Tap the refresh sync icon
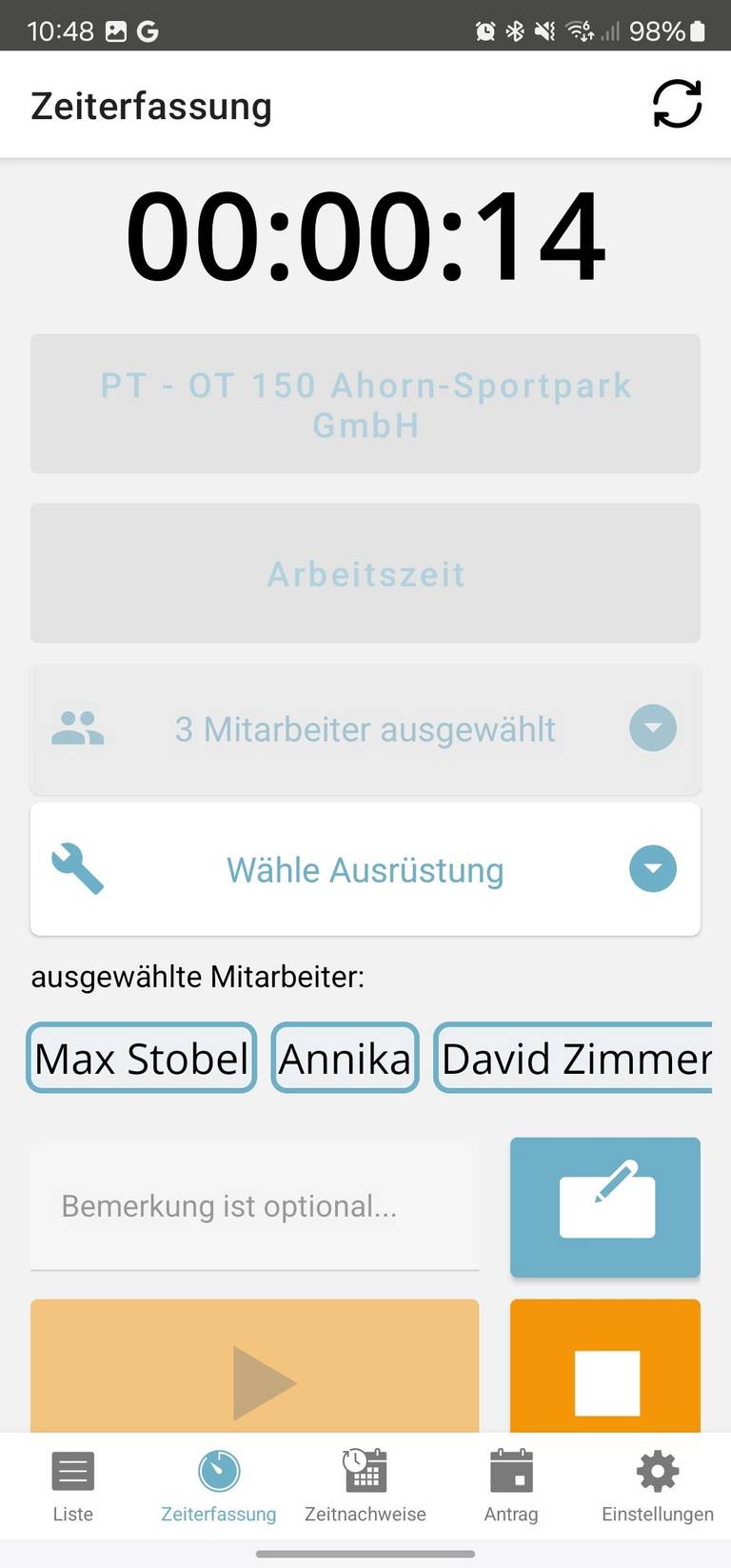This screenshot has height=1568, width=731. (x=677, y=104)
